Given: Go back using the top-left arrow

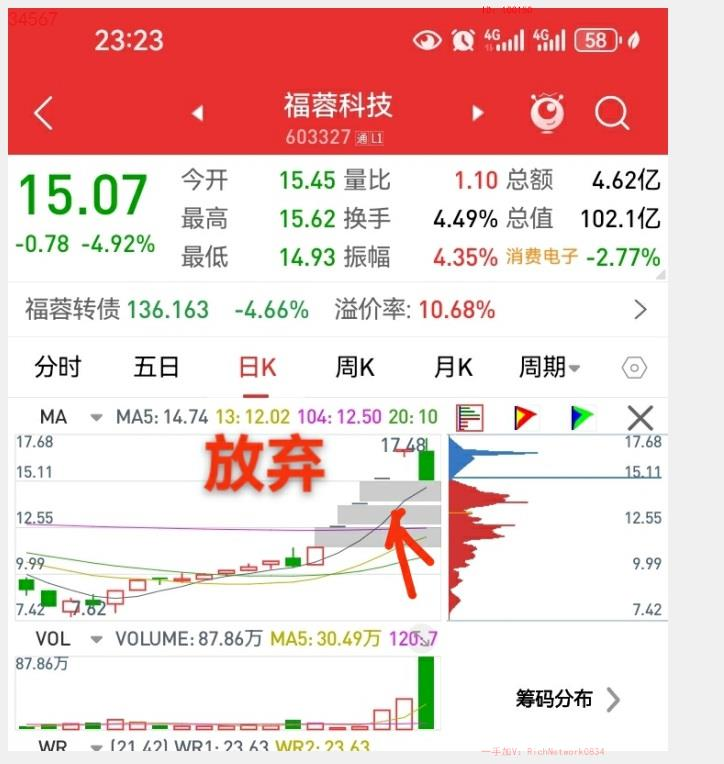Looking at the screenshot, I should pos(43,114).
